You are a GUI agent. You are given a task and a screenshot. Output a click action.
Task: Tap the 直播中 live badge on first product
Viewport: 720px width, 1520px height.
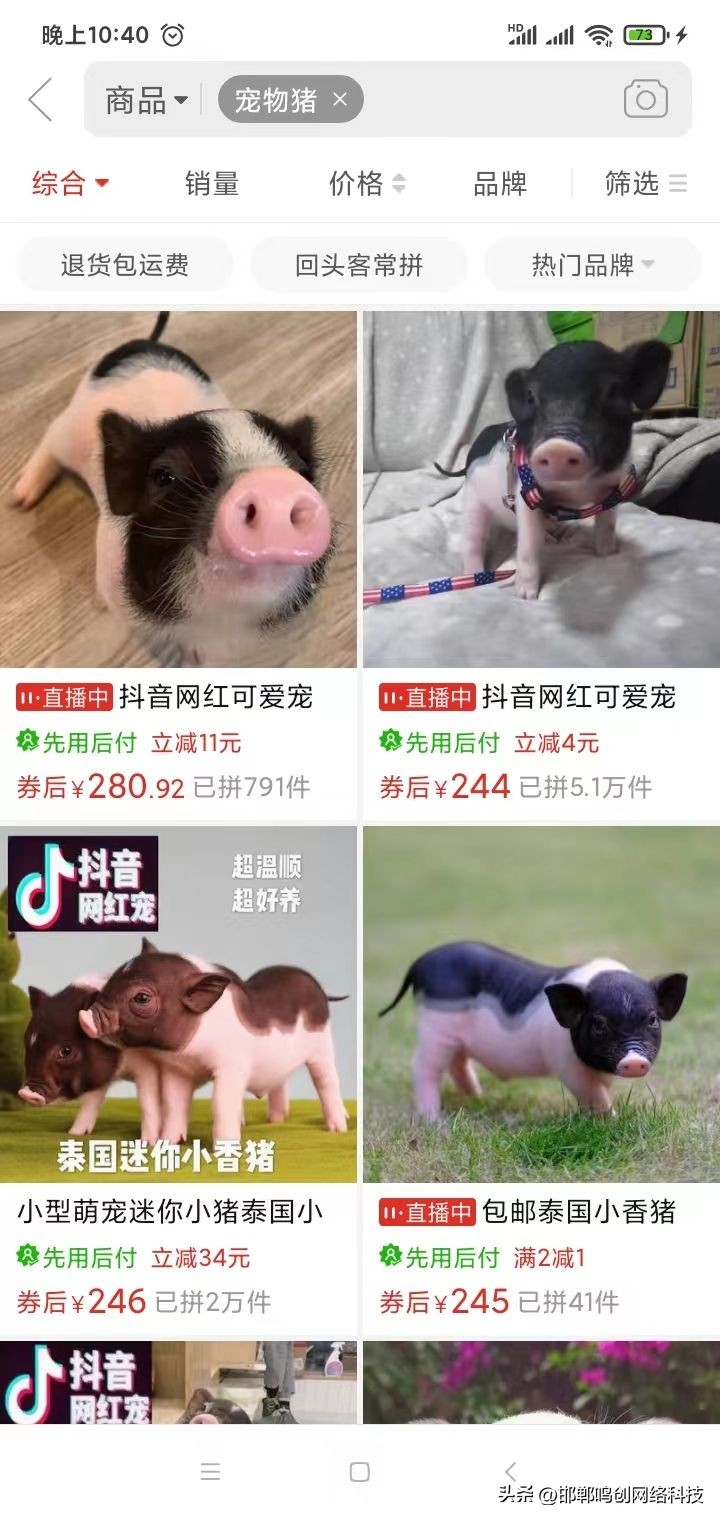(x=62, y=697)
